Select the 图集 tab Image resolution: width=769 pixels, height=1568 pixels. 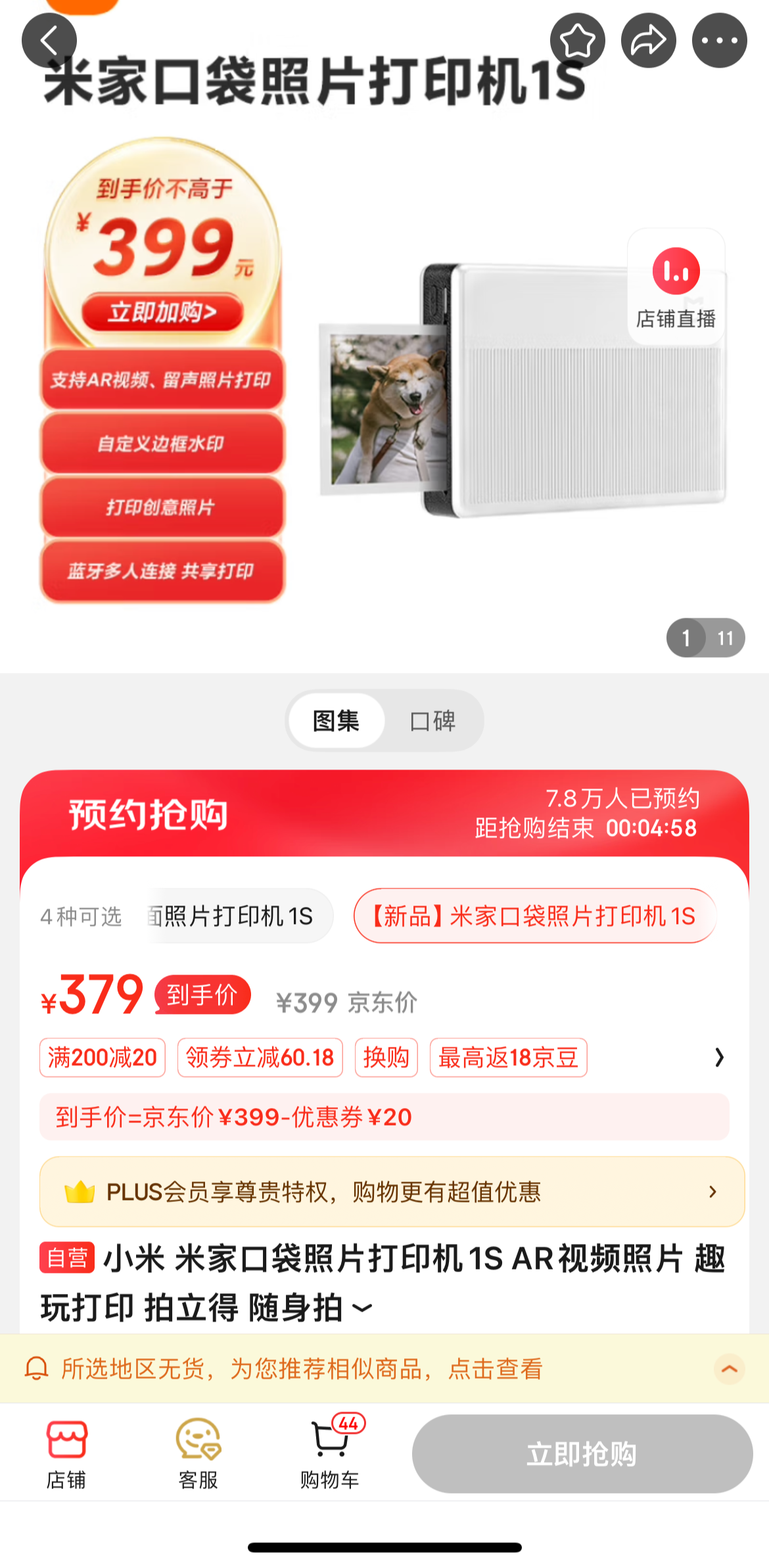pyautogui.click(x=336, y=721)
